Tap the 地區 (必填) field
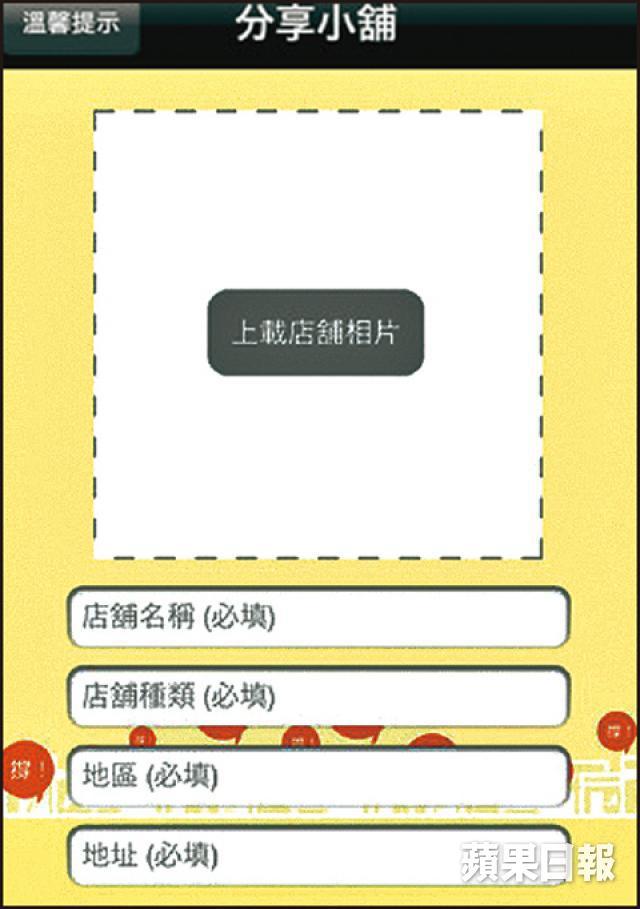Viewport: 640px width, 909px height. tap(318, 775)
